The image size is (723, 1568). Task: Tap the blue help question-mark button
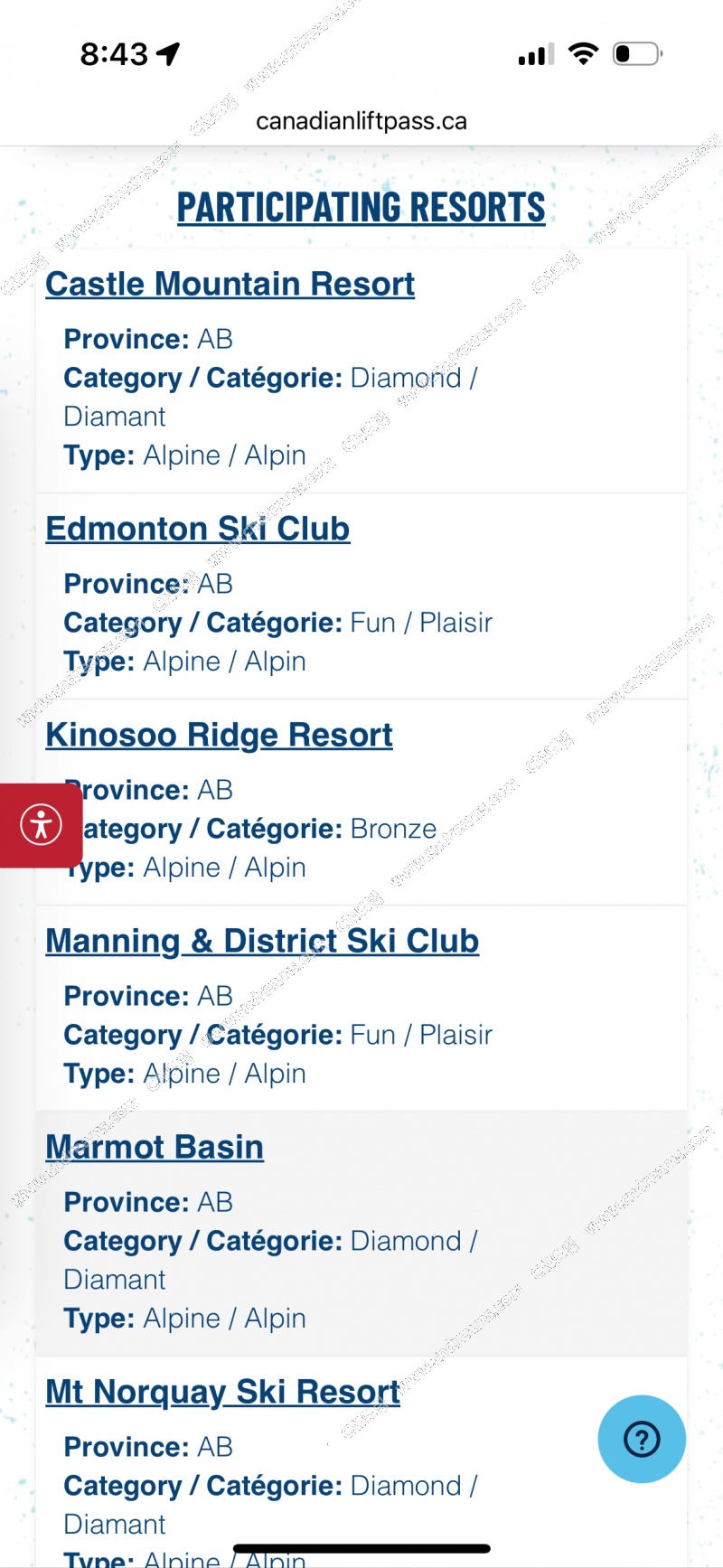tap(642, 1439)
